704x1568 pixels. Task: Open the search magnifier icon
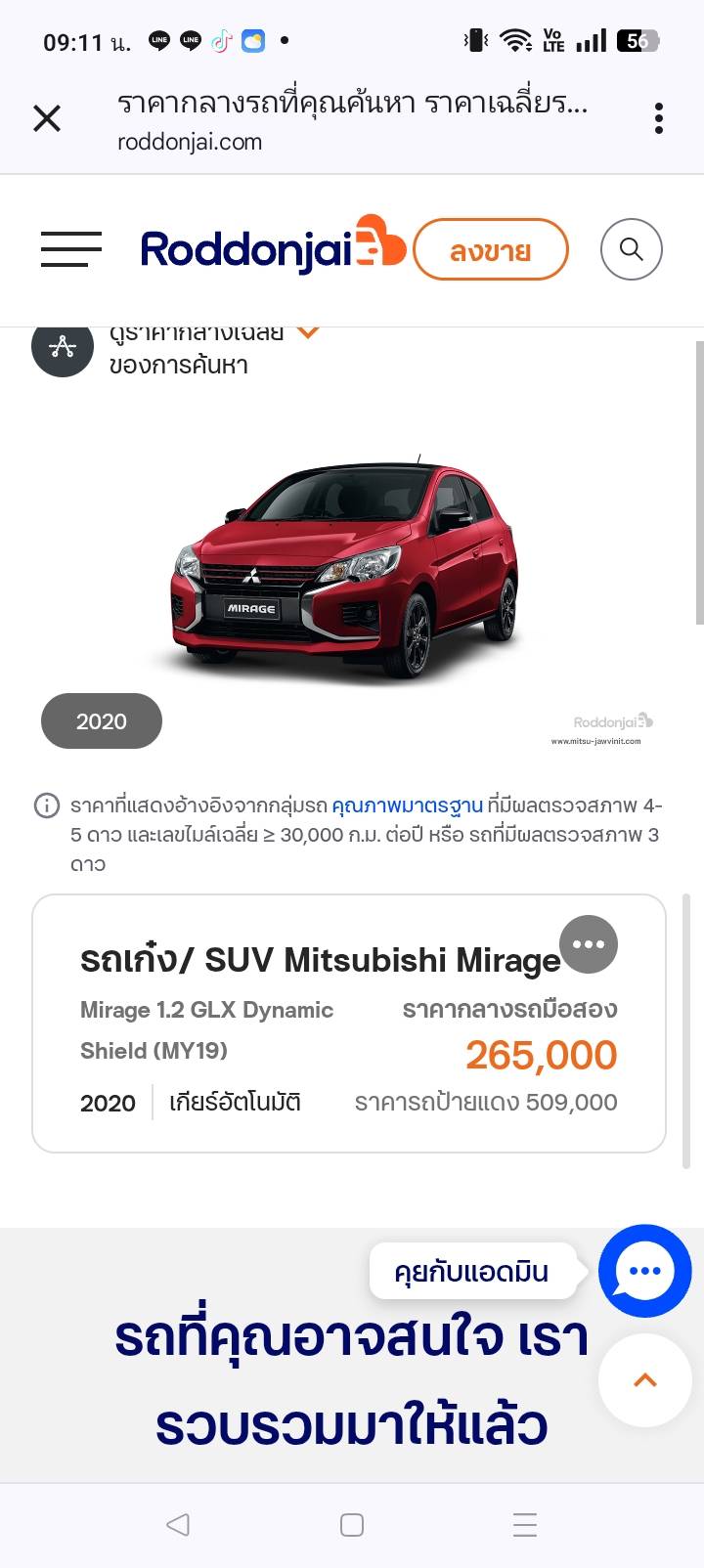tap(632, 249)
